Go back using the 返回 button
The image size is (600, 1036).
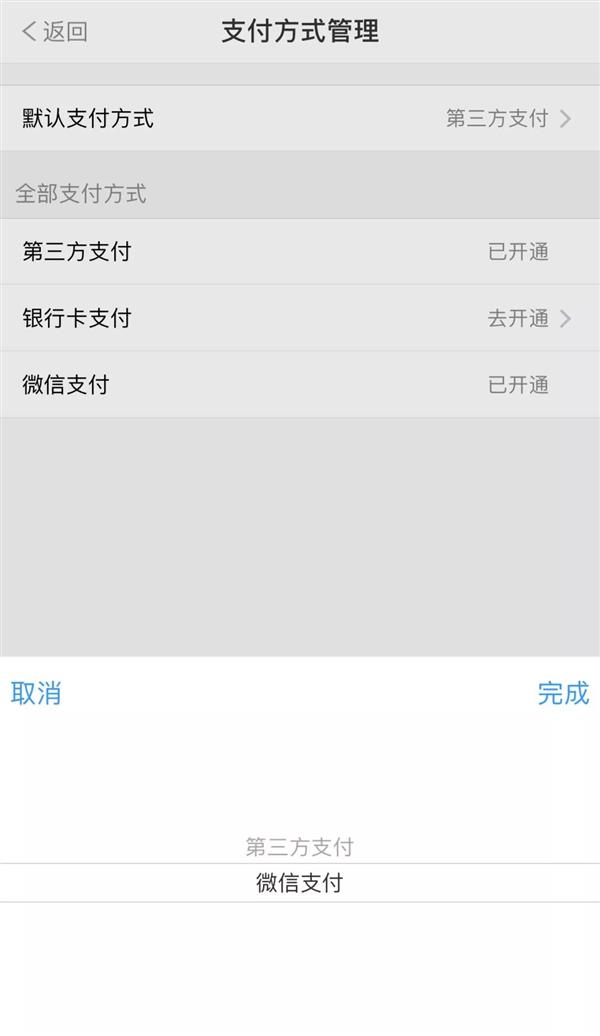click(55, 32)
